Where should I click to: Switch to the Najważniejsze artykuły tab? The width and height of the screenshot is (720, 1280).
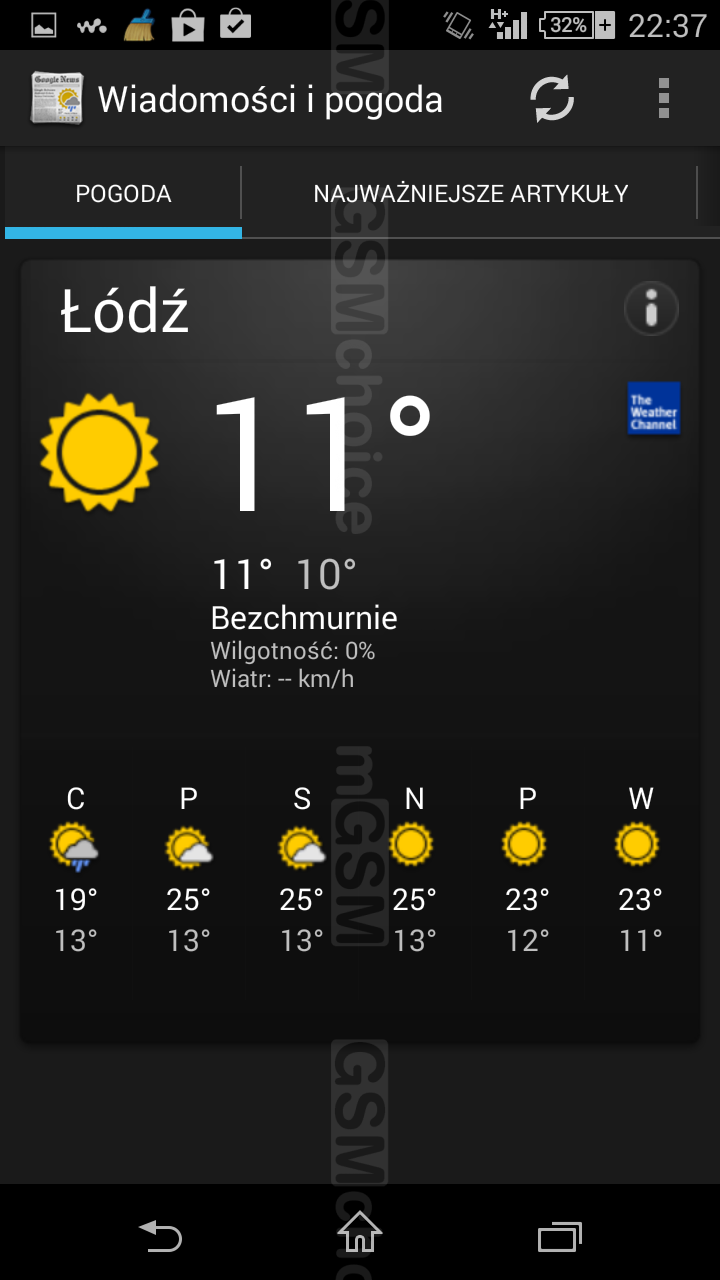pyautogui.click(x=470, y=193)
